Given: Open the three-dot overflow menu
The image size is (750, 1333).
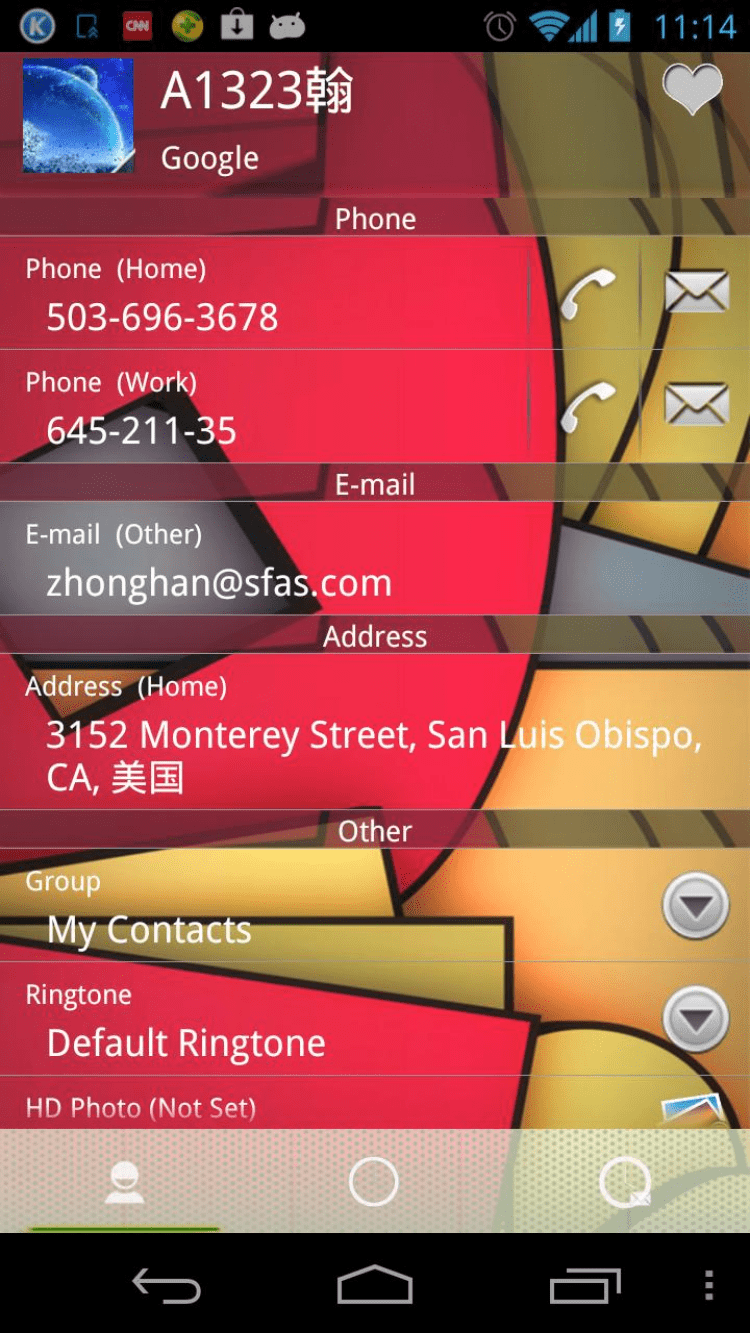Looking at the screenshot, I should (x=708, y=1286).
